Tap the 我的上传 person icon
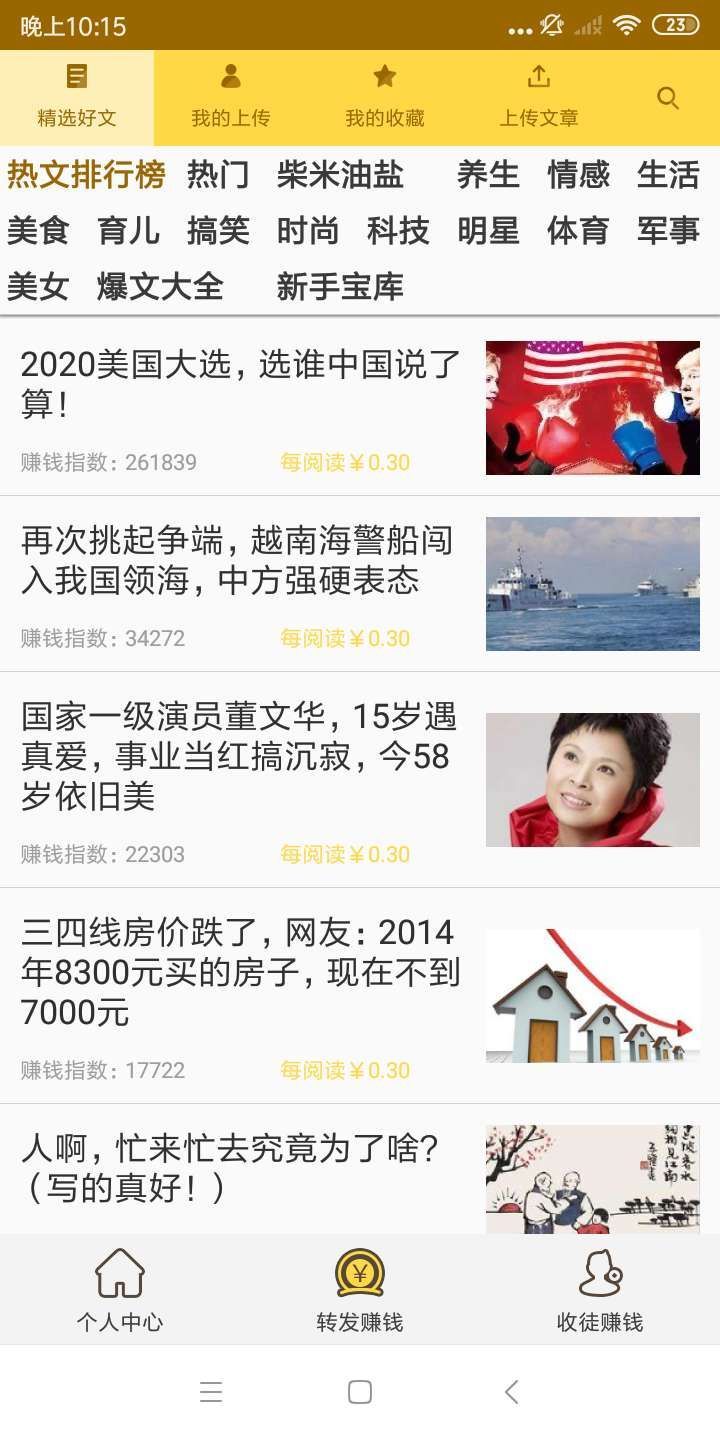Image resolution: width=720 pixels, height=1440 pixels. [x=230, y=77]
